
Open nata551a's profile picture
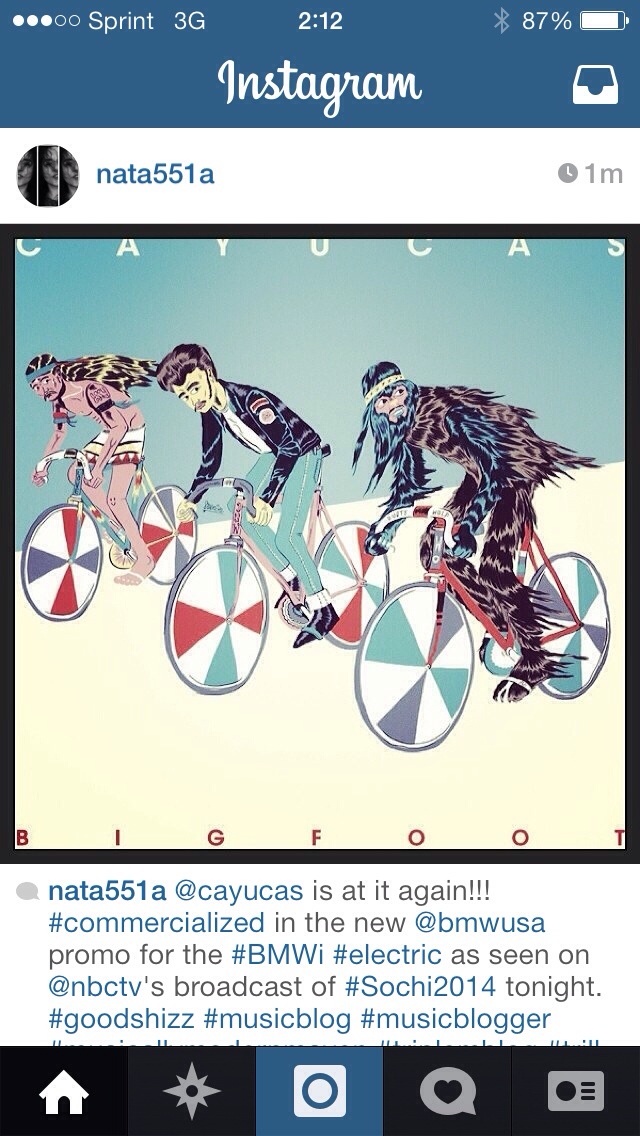tap(48, 175)
